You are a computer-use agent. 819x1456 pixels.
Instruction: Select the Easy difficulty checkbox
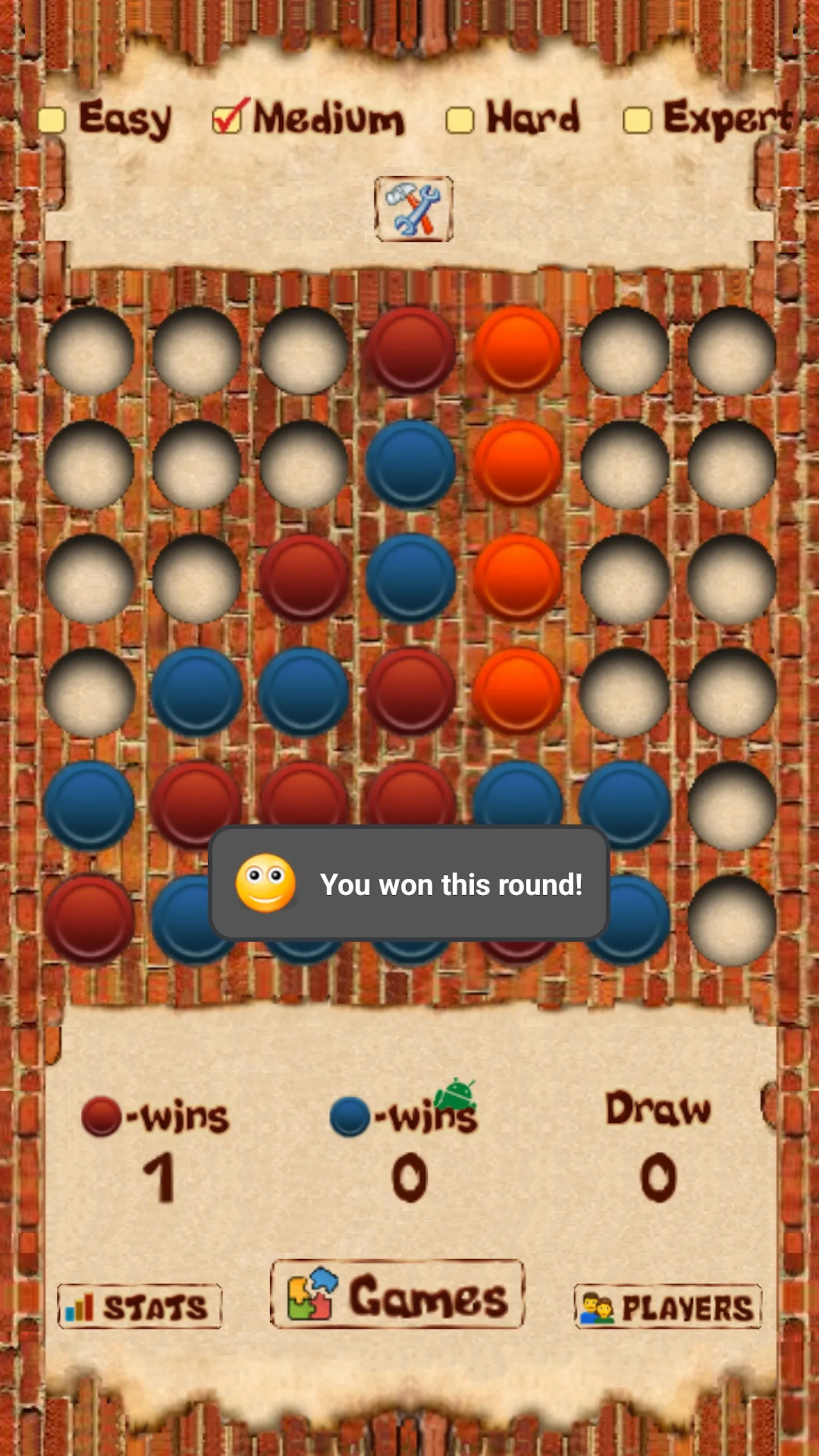tap(52, 120)
